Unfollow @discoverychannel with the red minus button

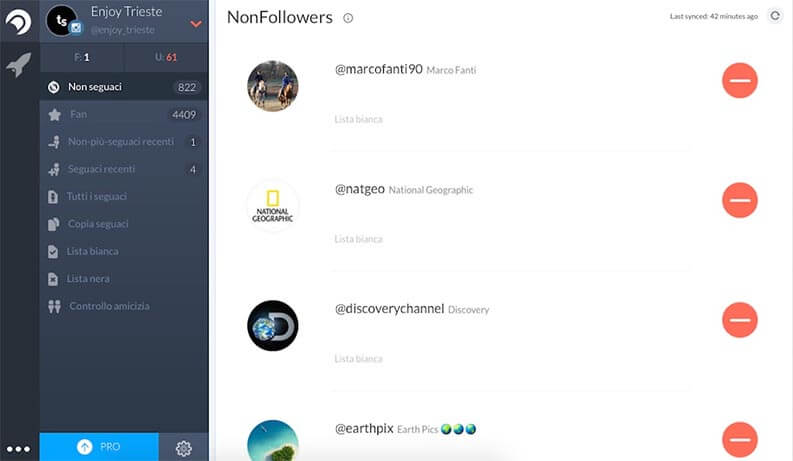[x=739, y=320]
